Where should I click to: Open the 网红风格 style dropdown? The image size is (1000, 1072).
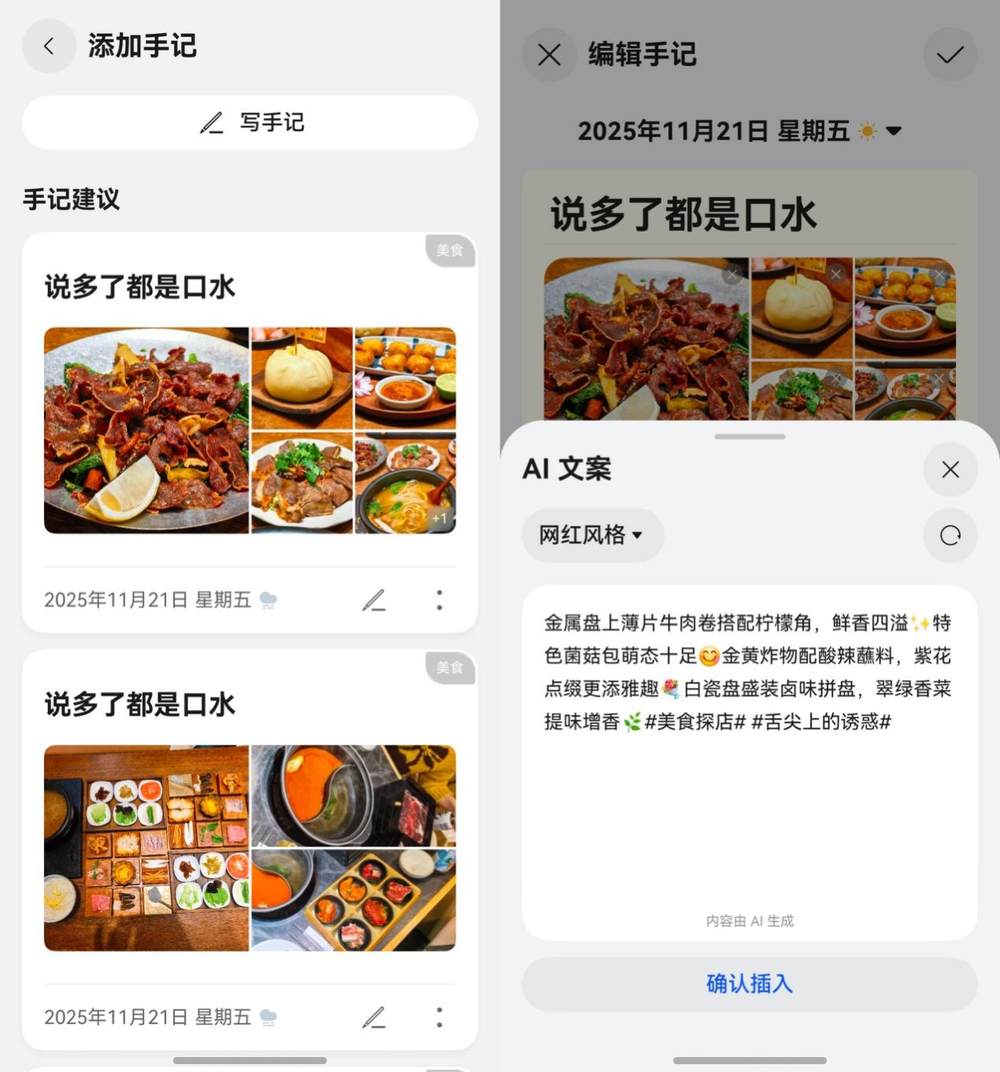tap(592, 535)
